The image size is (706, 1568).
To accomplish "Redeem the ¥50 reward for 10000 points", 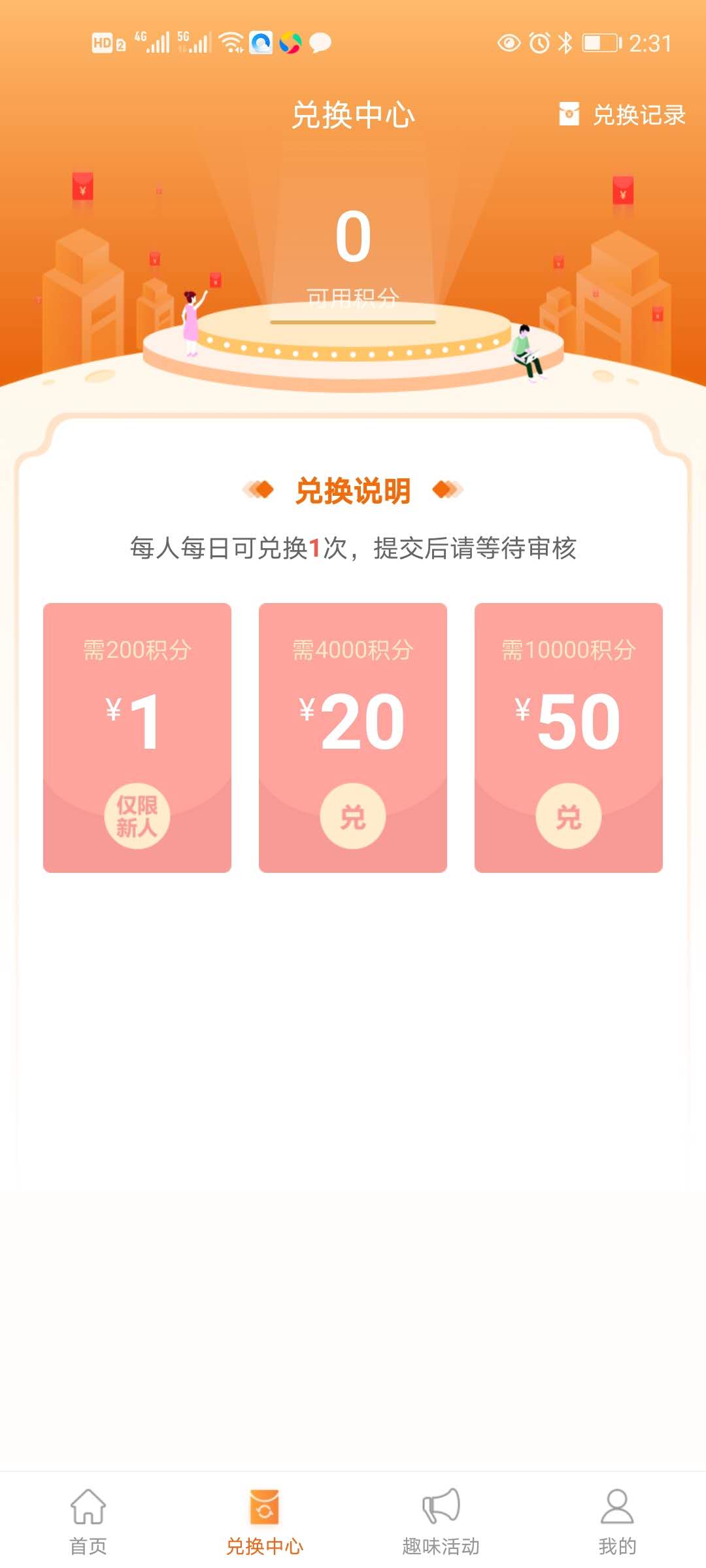I will coord(569,816).
